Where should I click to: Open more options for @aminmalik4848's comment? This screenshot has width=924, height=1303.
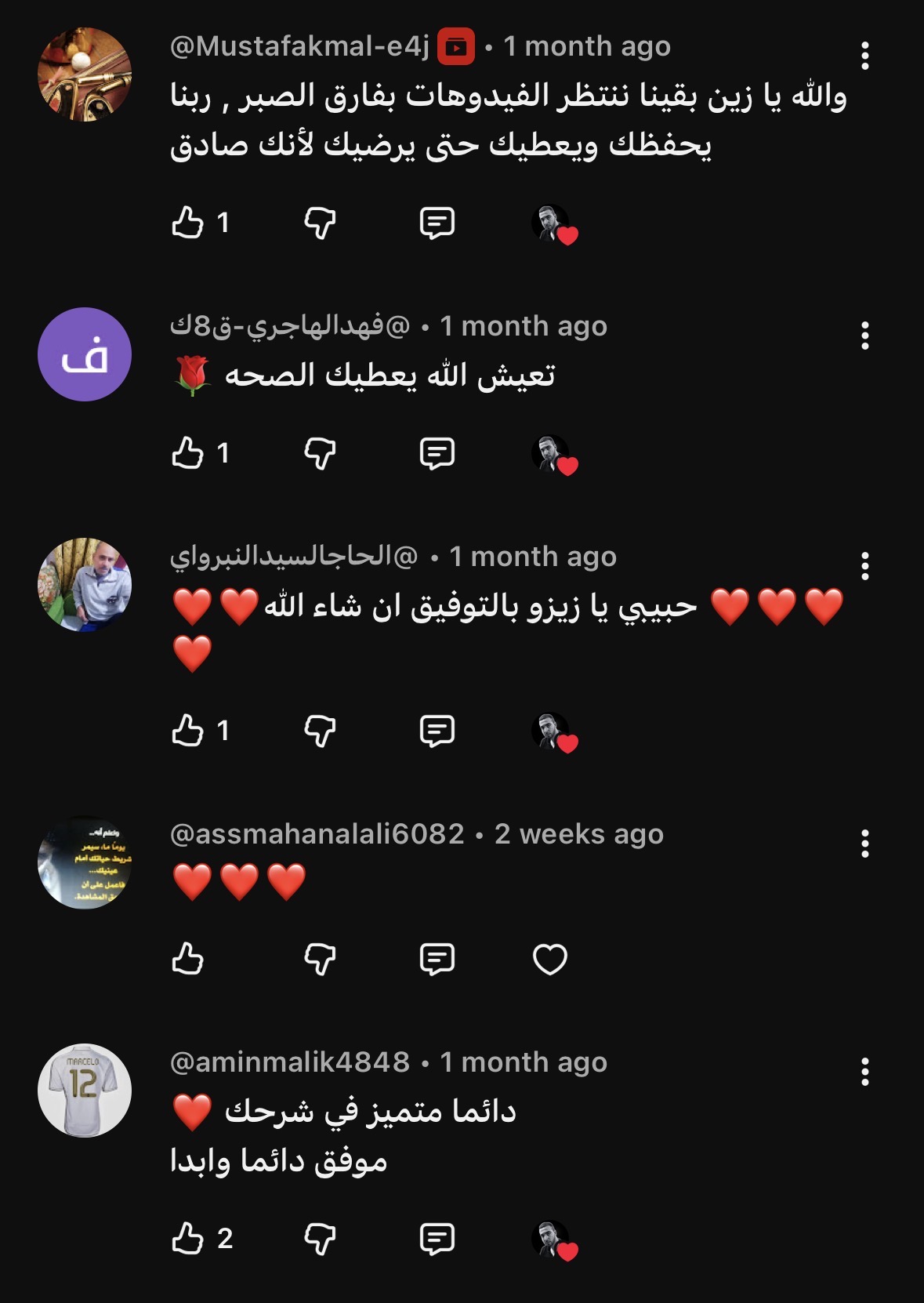865,1072
